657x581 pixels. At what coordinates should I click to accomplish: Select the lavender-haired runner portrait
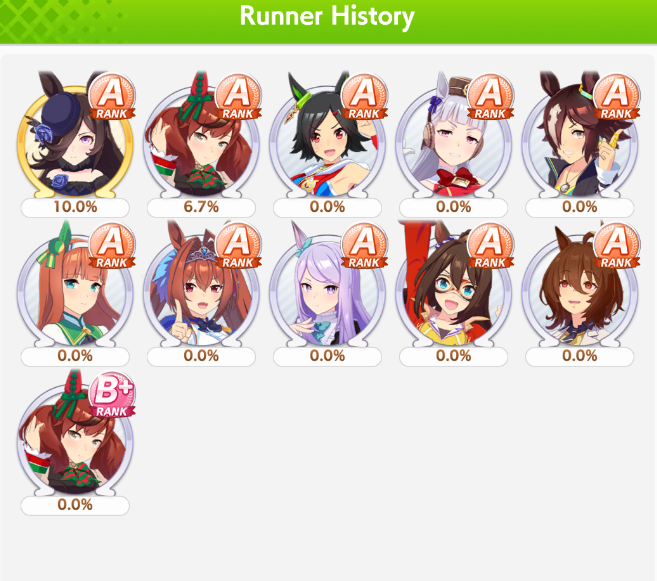point(326,284)
